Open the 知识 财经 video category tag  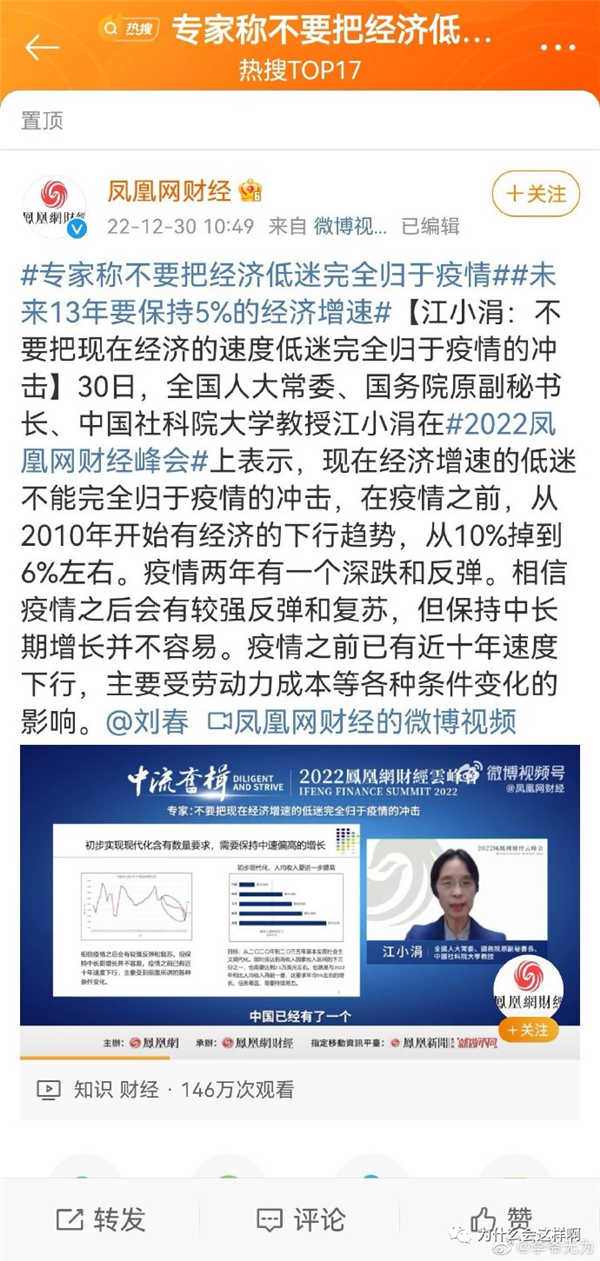point(116,1089)
